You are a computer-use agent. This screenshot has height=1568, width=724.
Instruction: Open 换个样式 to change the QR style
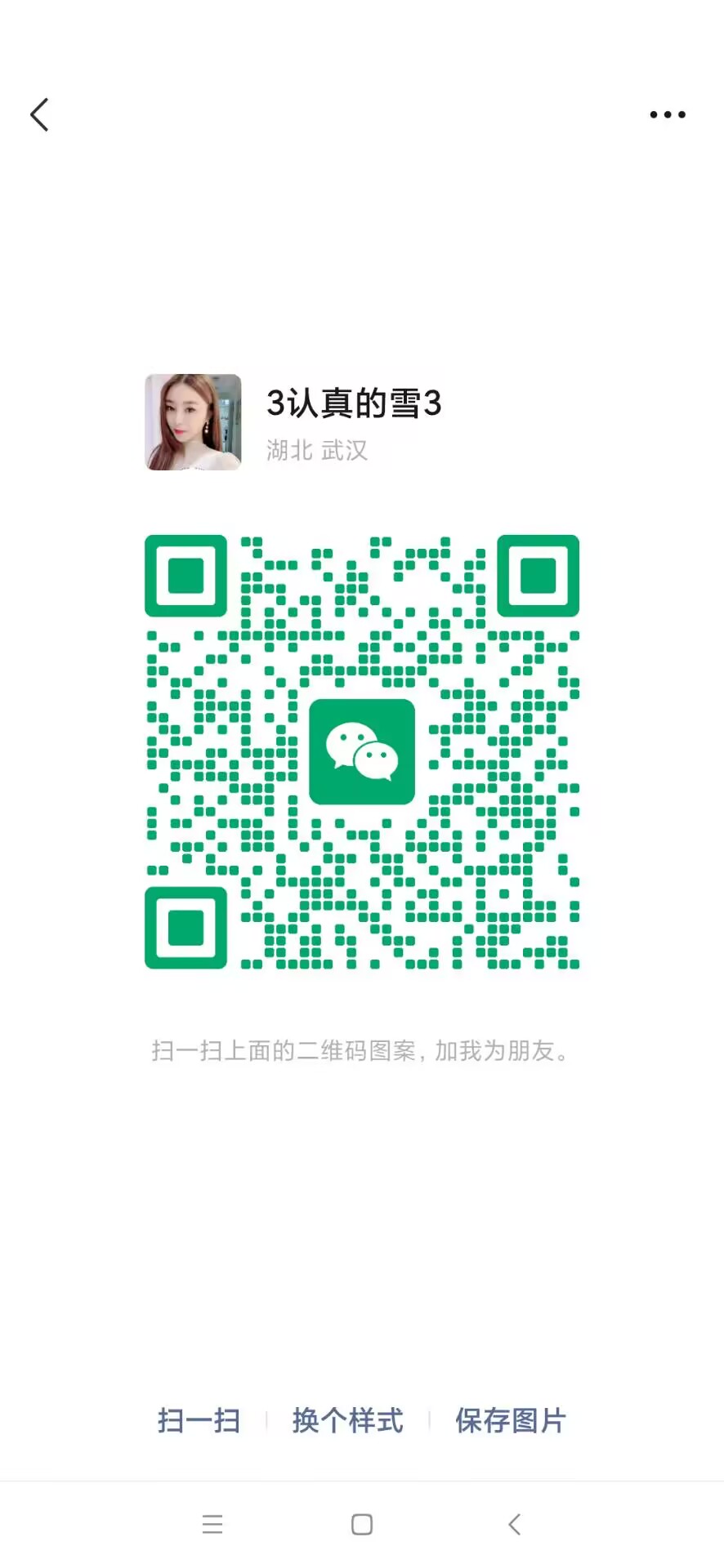pos(346,1421)
